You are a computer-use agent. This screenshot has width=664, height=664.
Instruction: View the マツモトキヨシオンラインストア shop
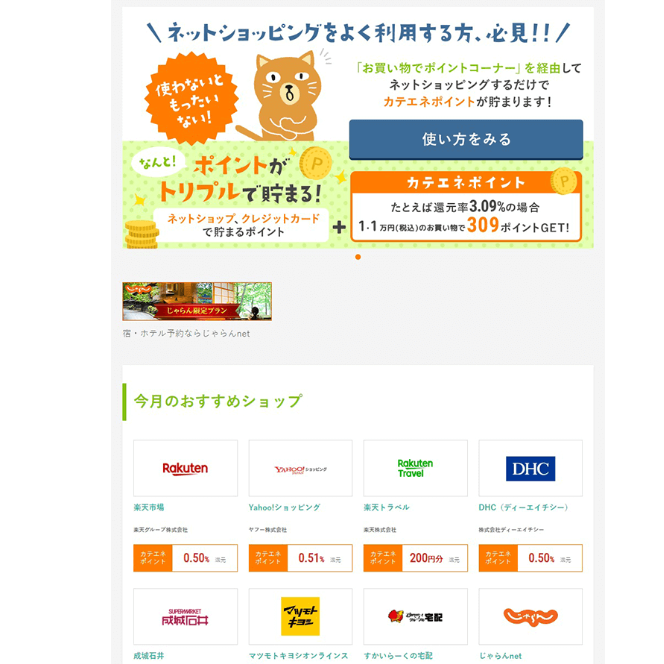[300, 616]
